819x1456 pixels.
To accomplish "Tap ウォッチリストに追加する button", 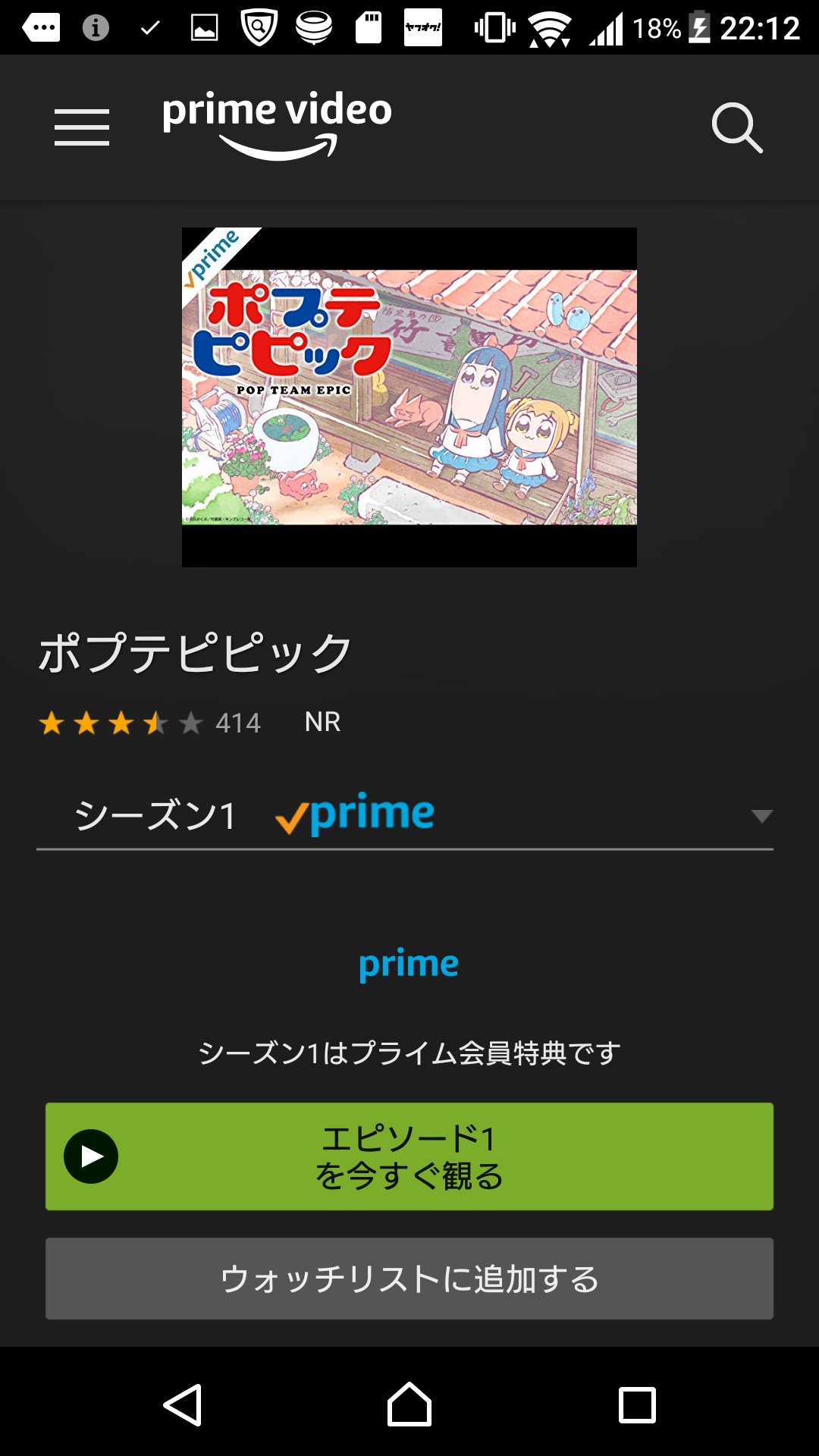I will click(409, 1279).
